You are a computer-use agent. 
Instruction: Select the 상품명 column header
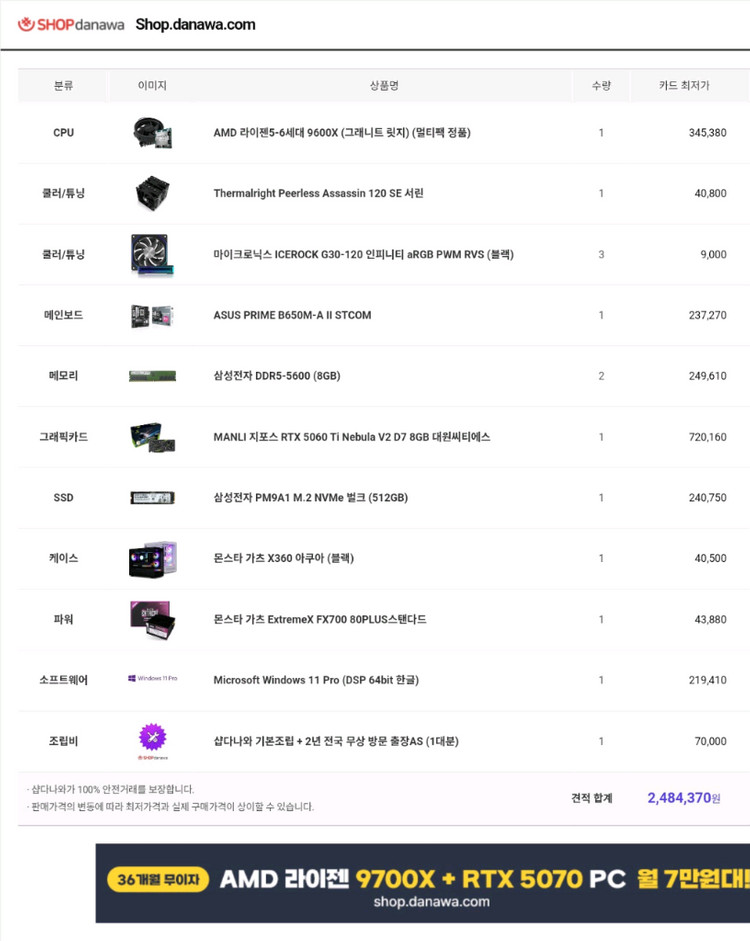point(385,85)
